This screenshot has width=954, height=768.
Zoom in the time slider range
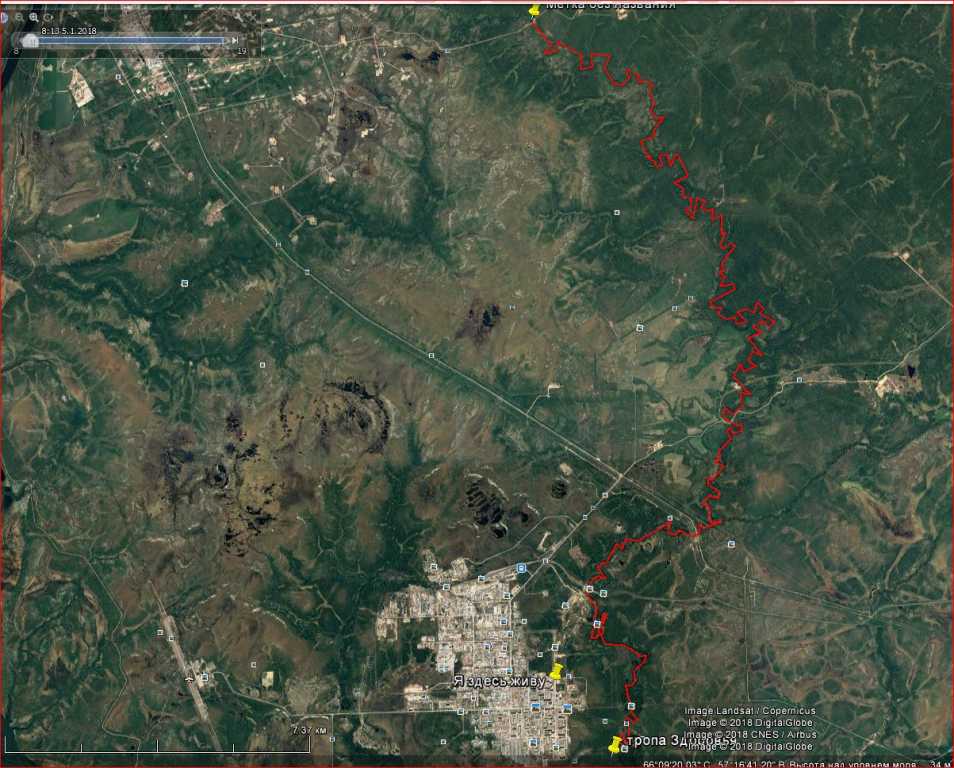34,17
